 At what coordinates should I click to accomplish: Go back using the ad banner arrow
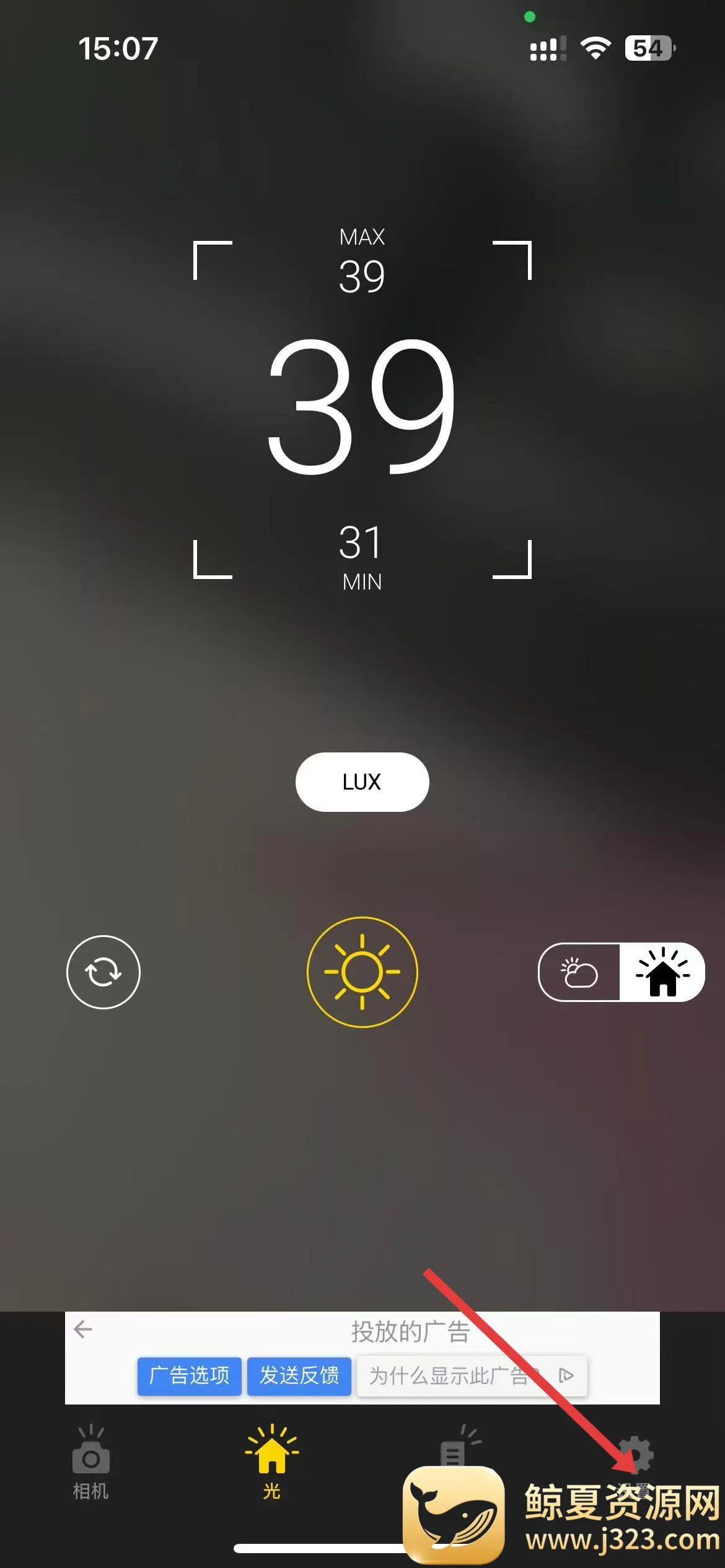tap(83, 1329)
